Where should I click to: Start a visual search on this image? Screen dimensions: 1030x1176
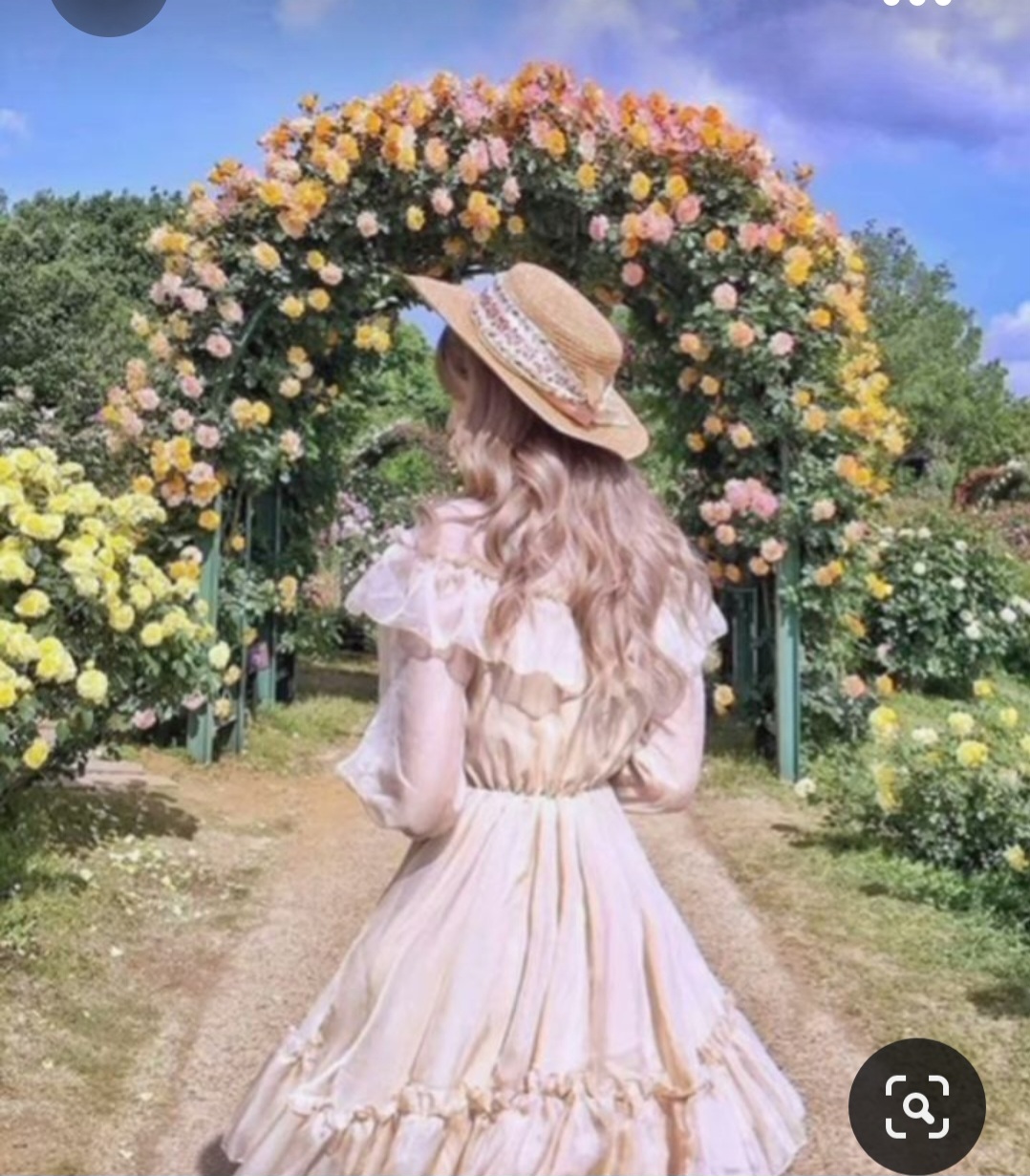[x=916, y=1106]
